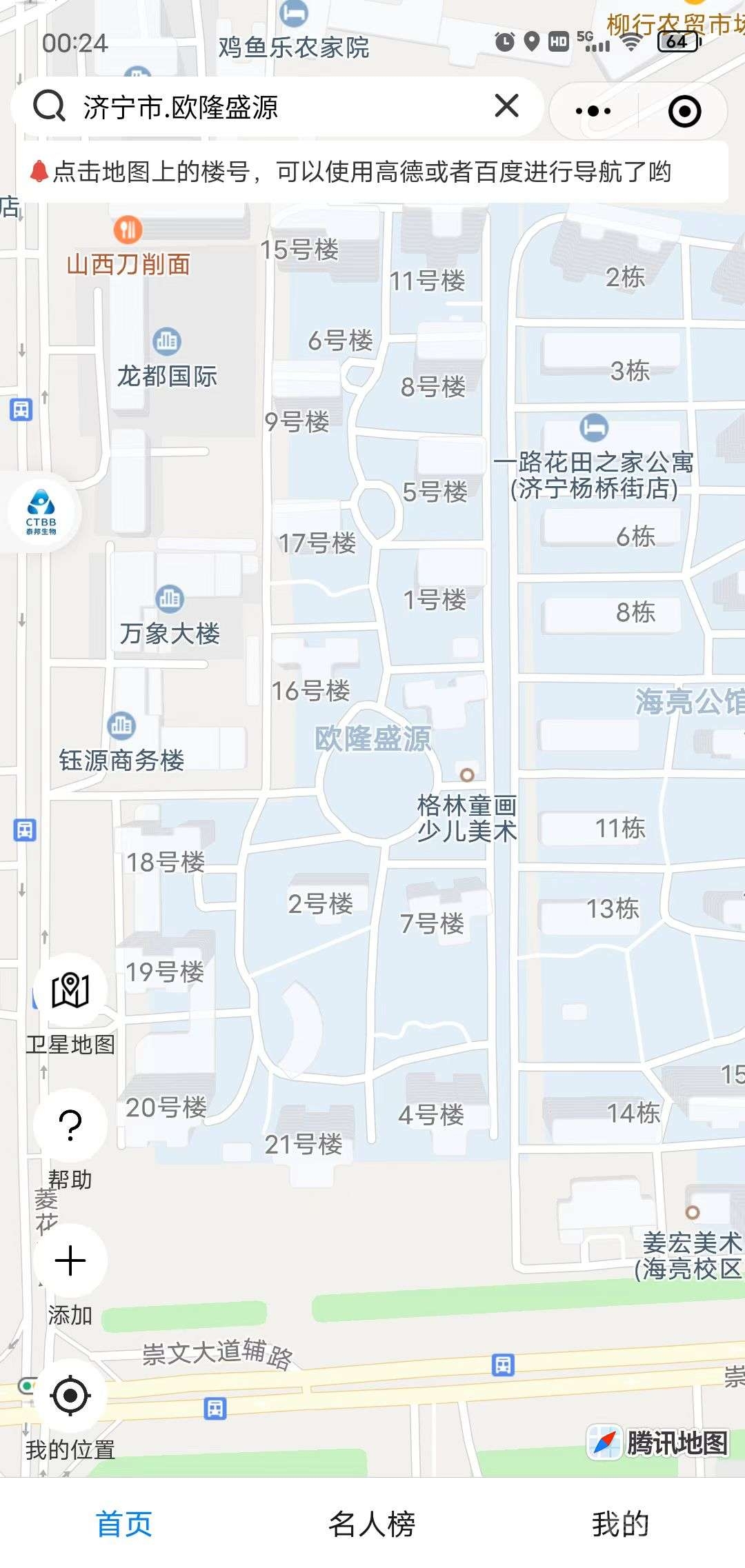Tap the 添加 plus button
Screen dimensions: 745x1568
pos(70,1262)
